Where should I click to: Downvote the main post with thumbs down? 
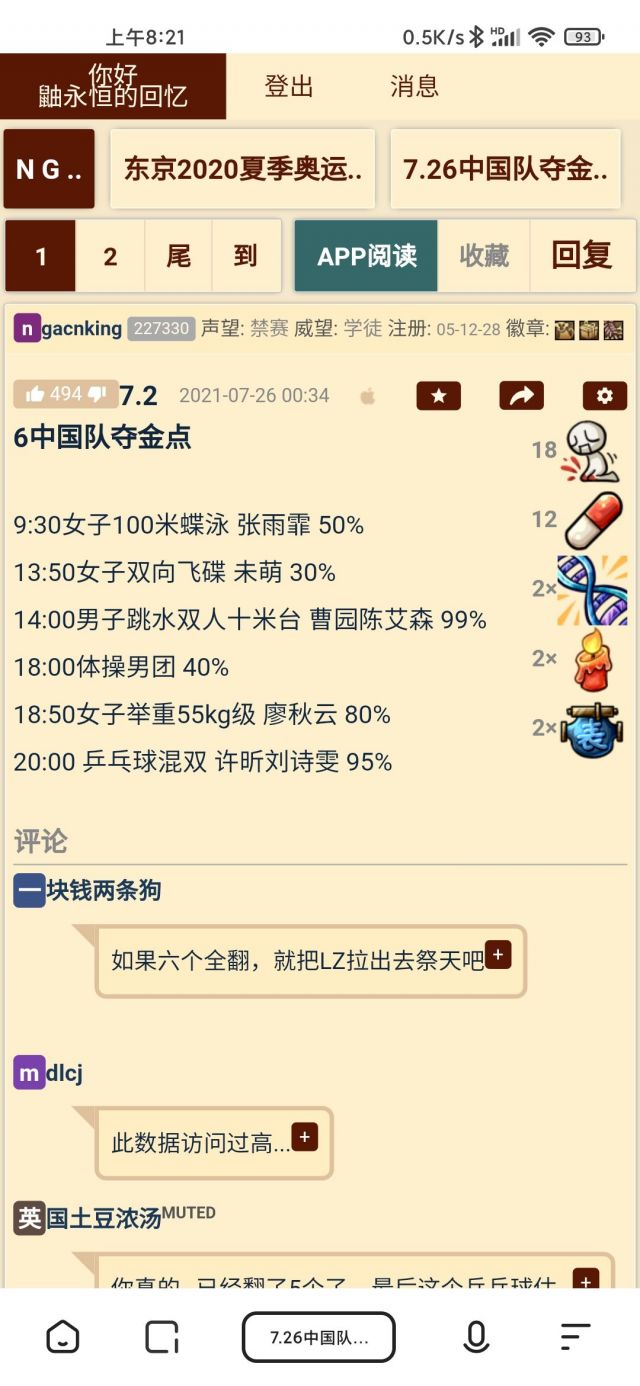coord(97,395)
